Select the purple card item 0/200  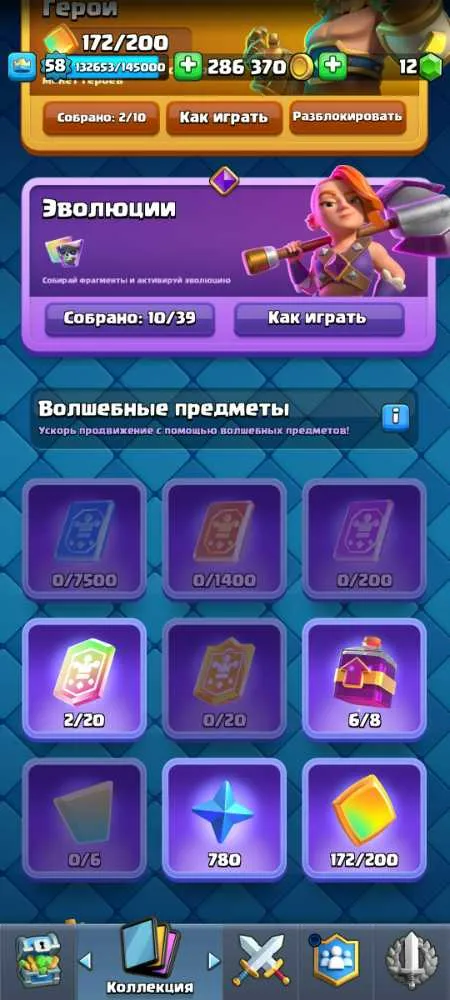364,540
